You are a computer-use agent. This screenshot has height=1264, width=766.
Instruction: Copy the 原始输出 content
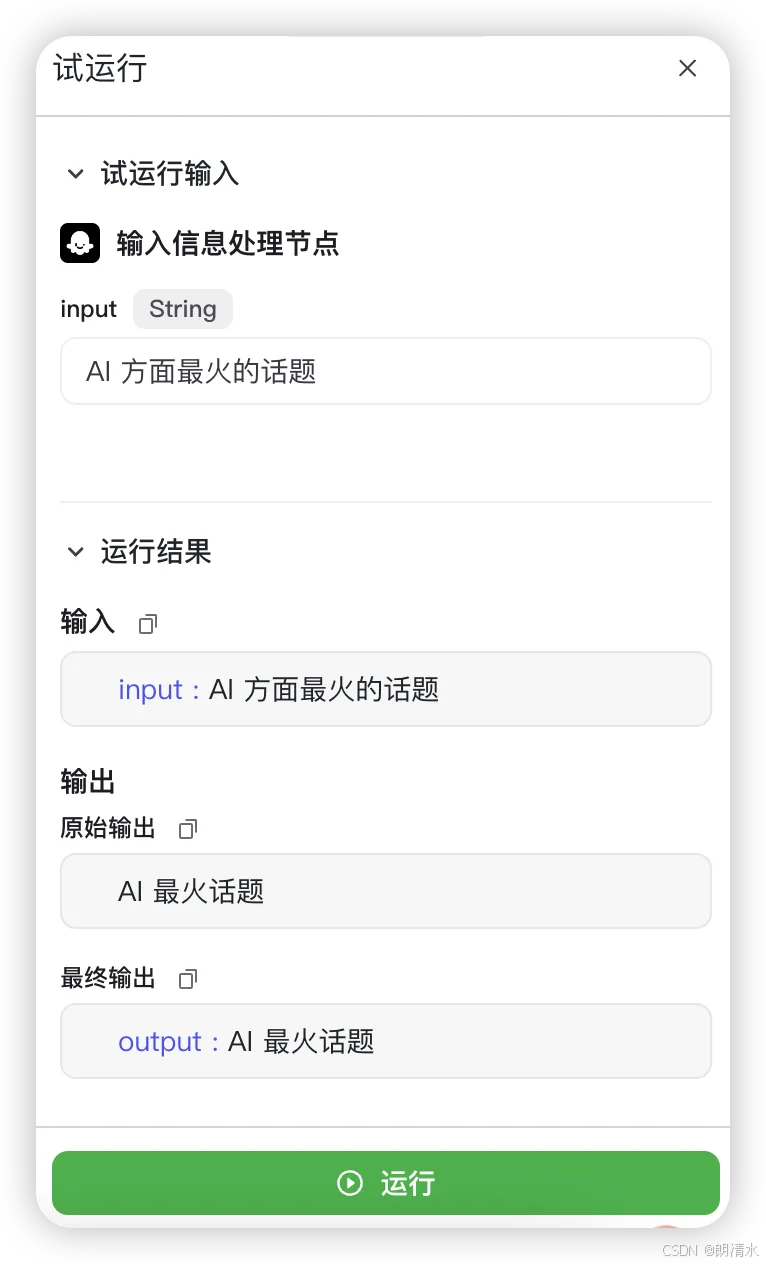188,829
